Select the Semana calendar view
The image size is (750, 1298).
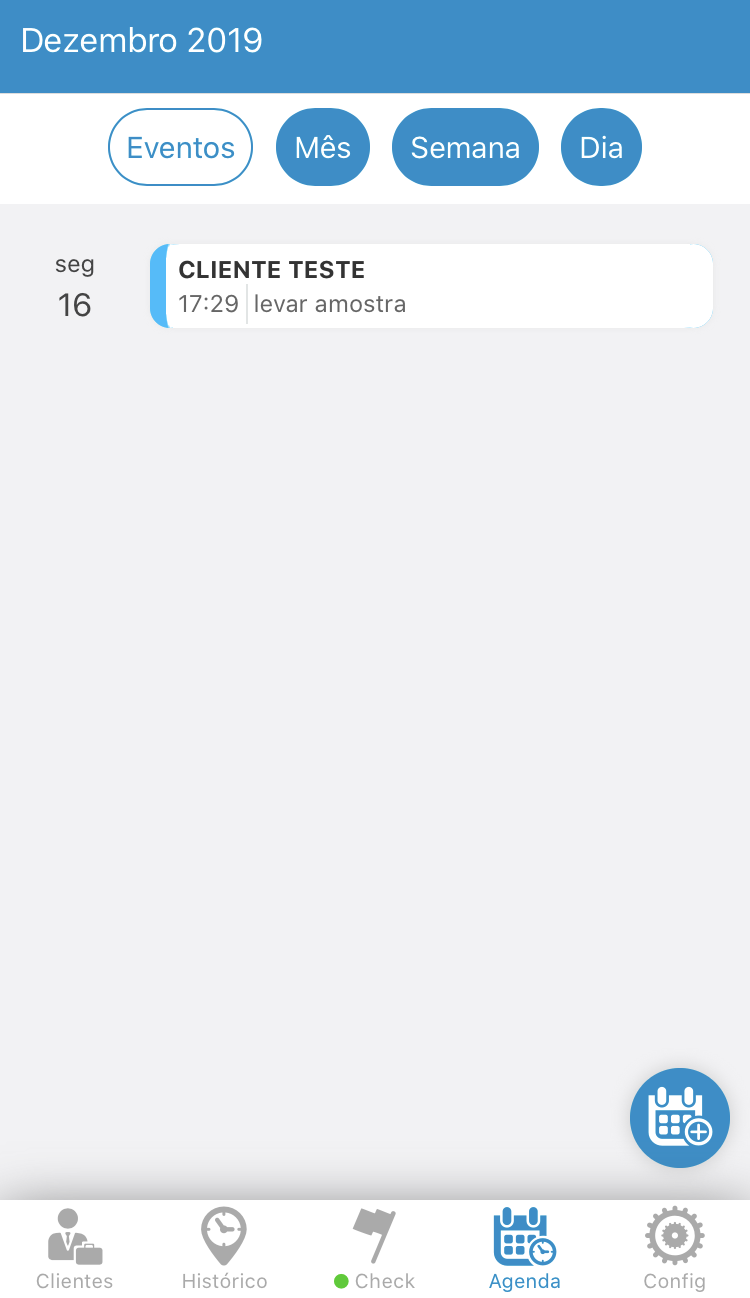coord(465,148)
